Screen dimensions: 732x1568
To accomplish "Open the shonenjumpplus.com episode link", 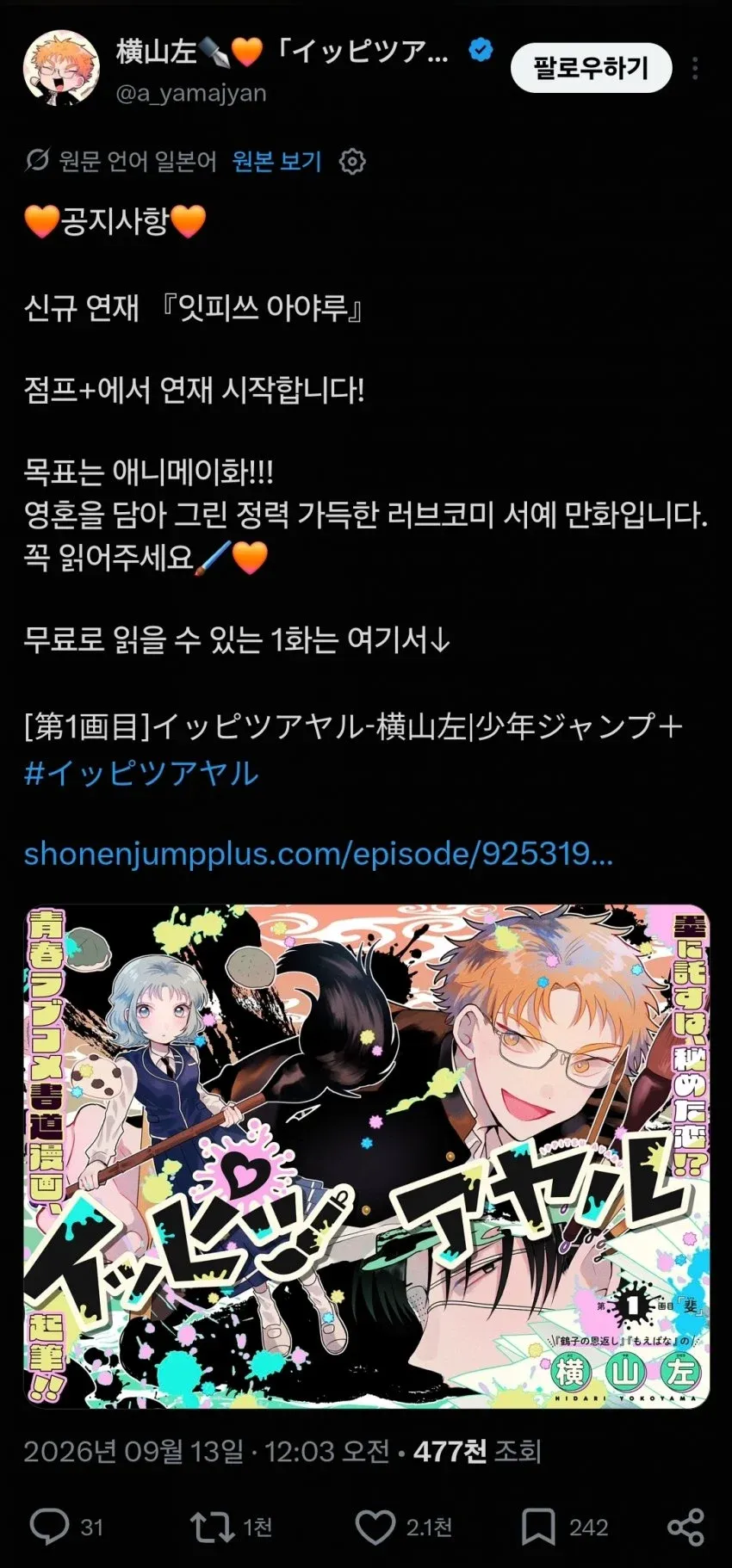I will pos(319,855).
